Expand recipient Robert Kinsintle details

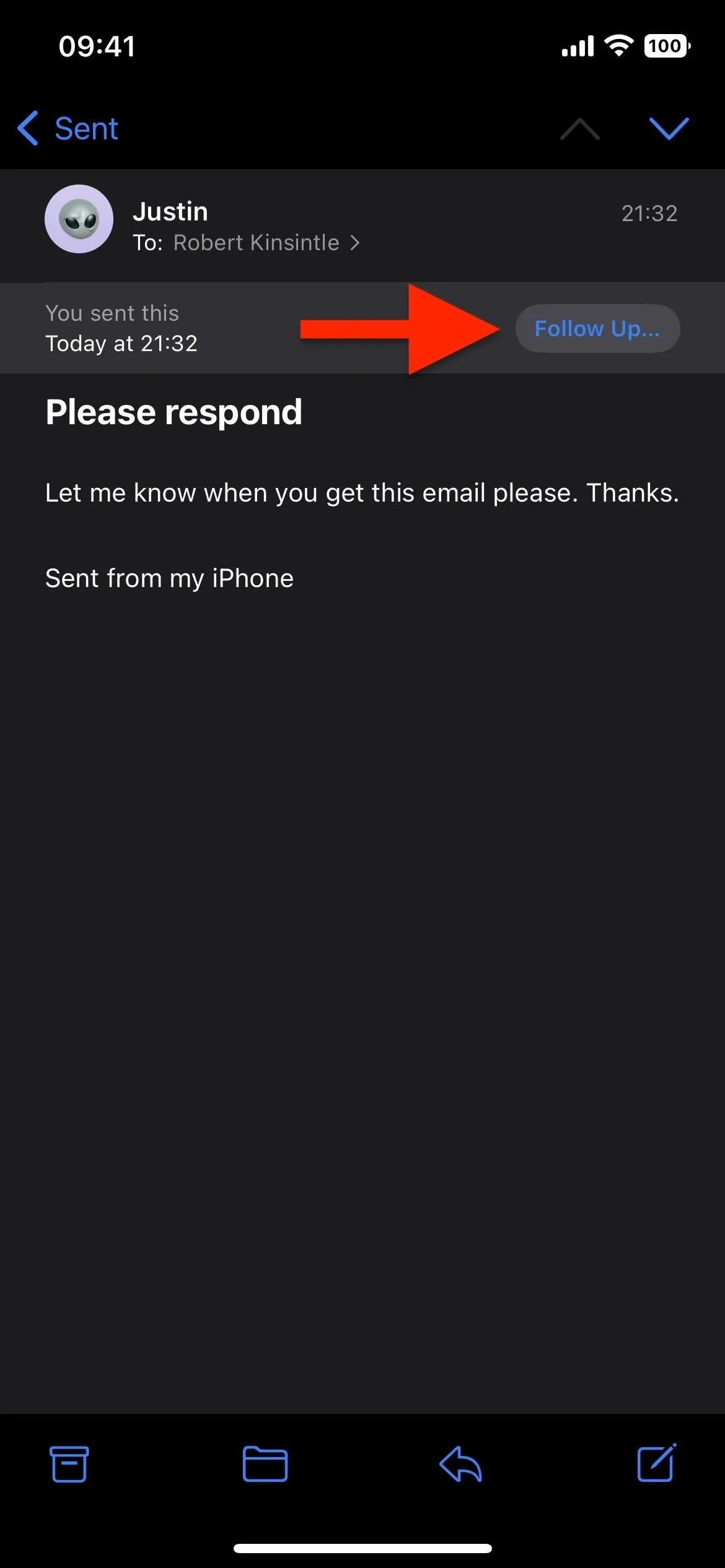point(266,243)
